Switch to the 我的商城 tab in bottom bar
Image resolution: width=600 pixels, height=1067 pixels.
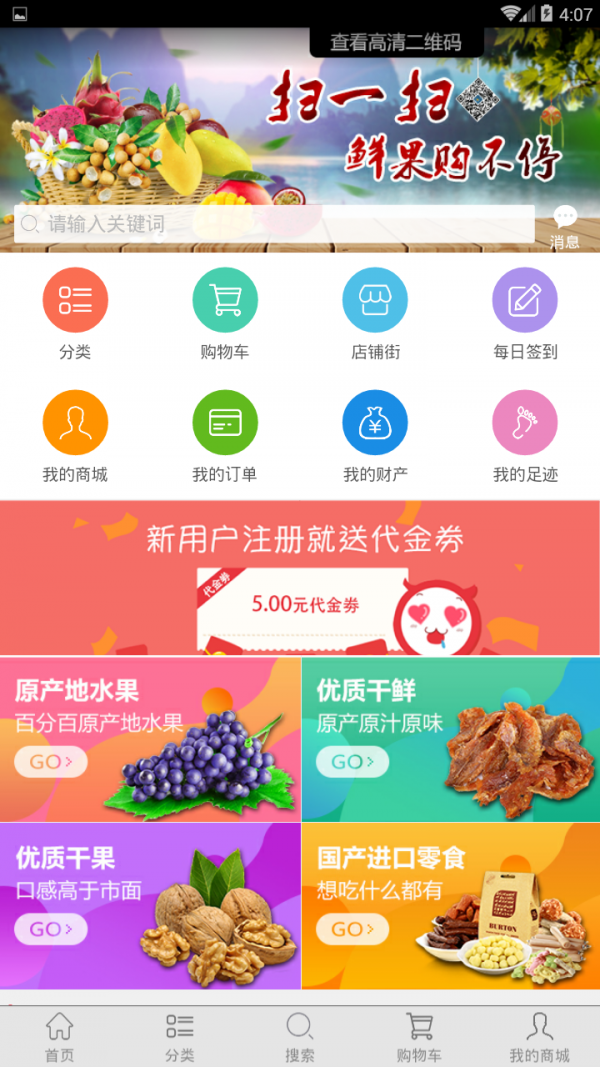[x=539, y=1036]
